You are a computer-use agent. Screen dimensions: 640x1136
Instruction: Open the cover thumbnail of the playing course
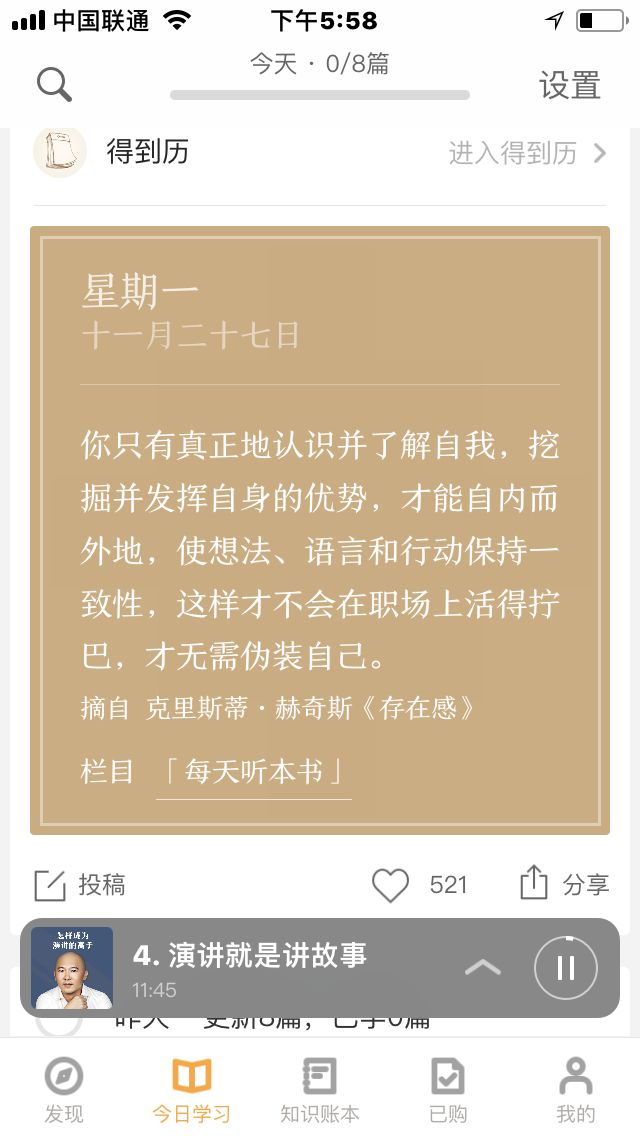point(72,968)
